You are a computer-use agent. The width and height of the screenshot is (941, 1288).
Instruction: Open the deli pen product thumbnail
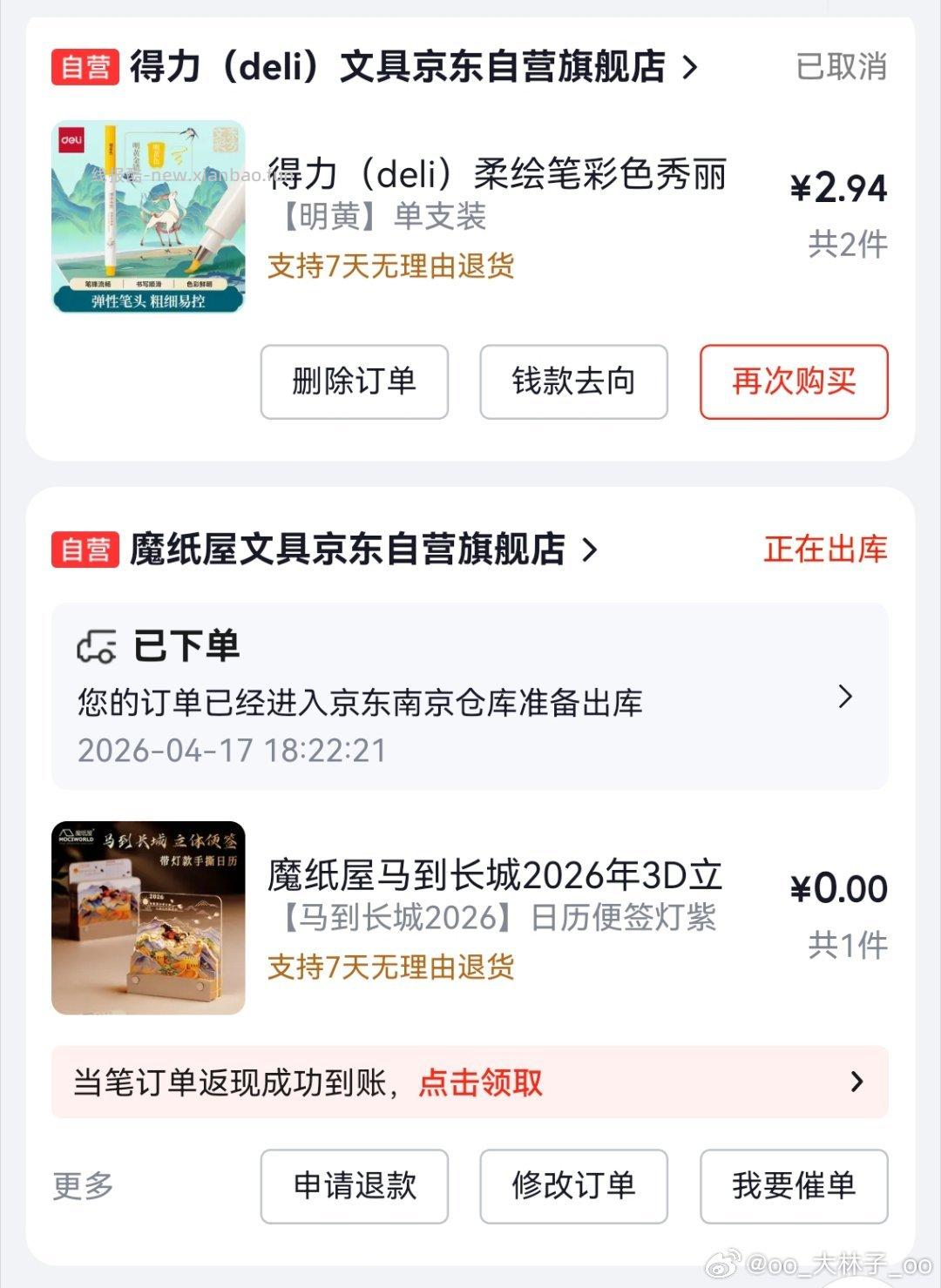click(150, 216)
